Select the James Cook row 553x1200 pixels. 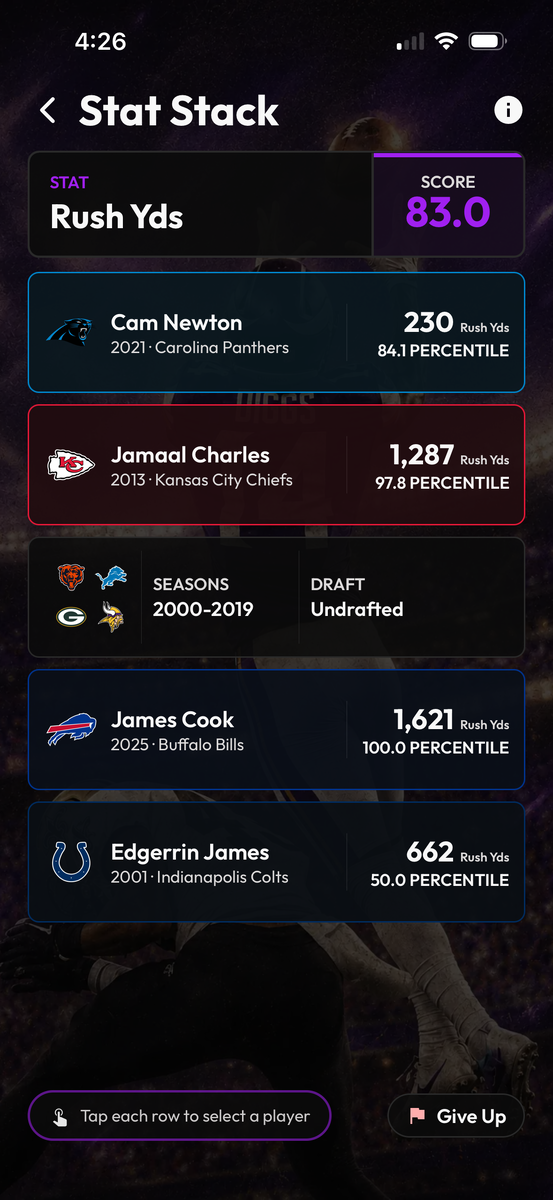coord(276,730)
